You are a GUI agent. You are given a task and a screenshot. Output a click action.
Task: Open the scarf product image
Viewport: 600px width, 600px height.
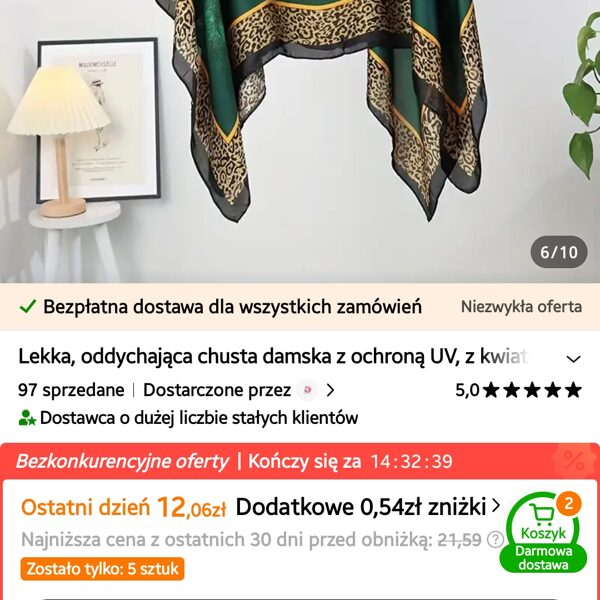(x=300, y=130)
